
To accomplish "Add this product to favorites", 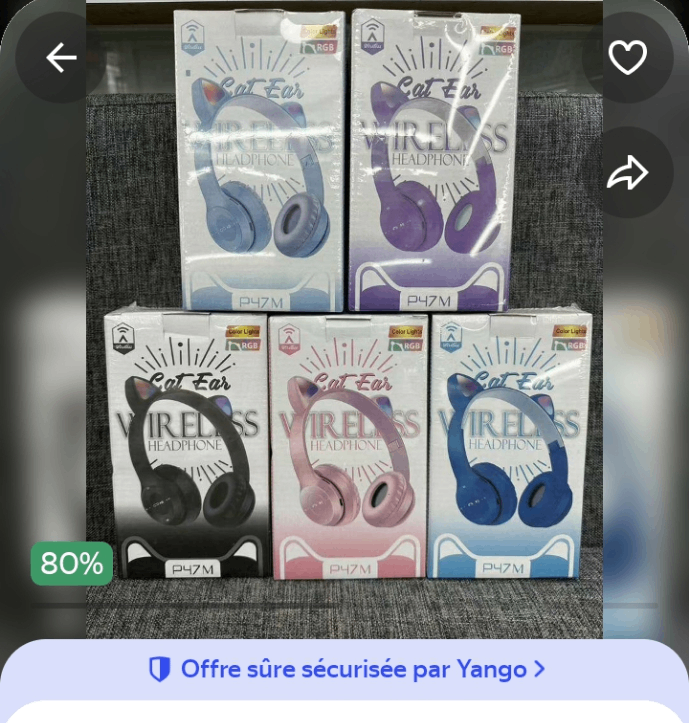I will 627,58.
